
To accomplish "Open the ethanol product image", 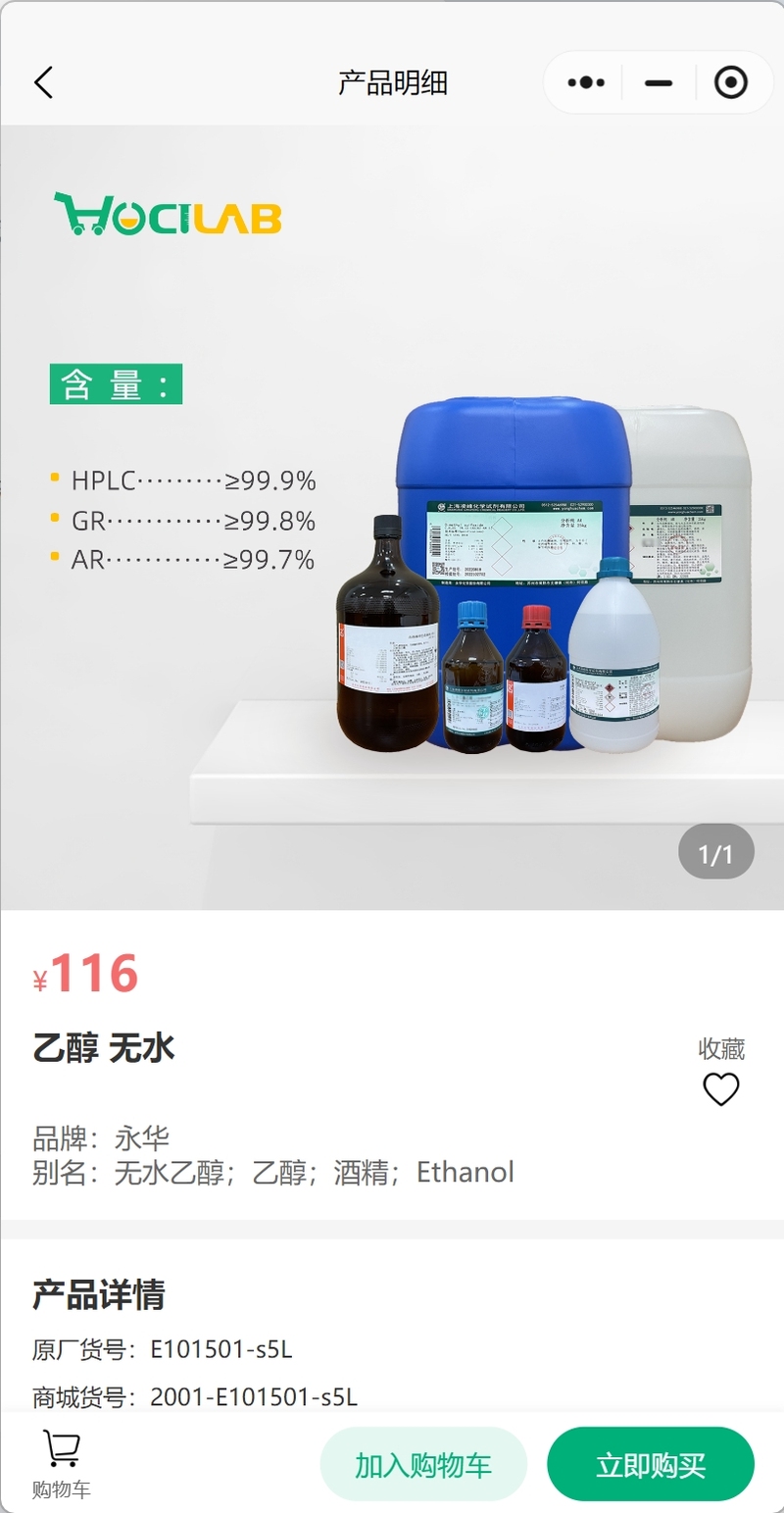I will click(392, 518).
